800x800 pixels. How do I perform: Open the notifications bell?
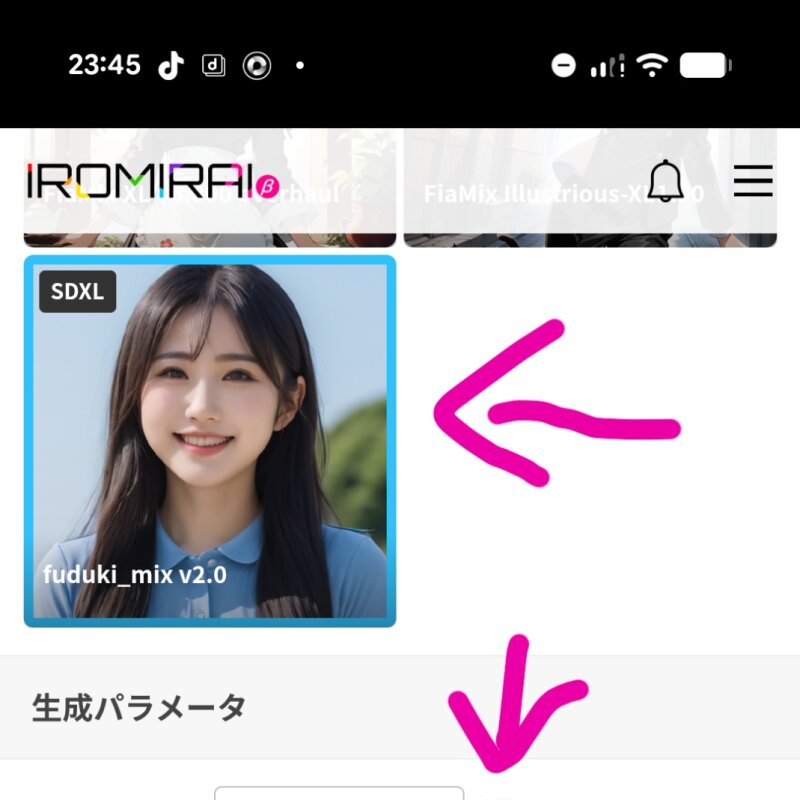point(665,181)
